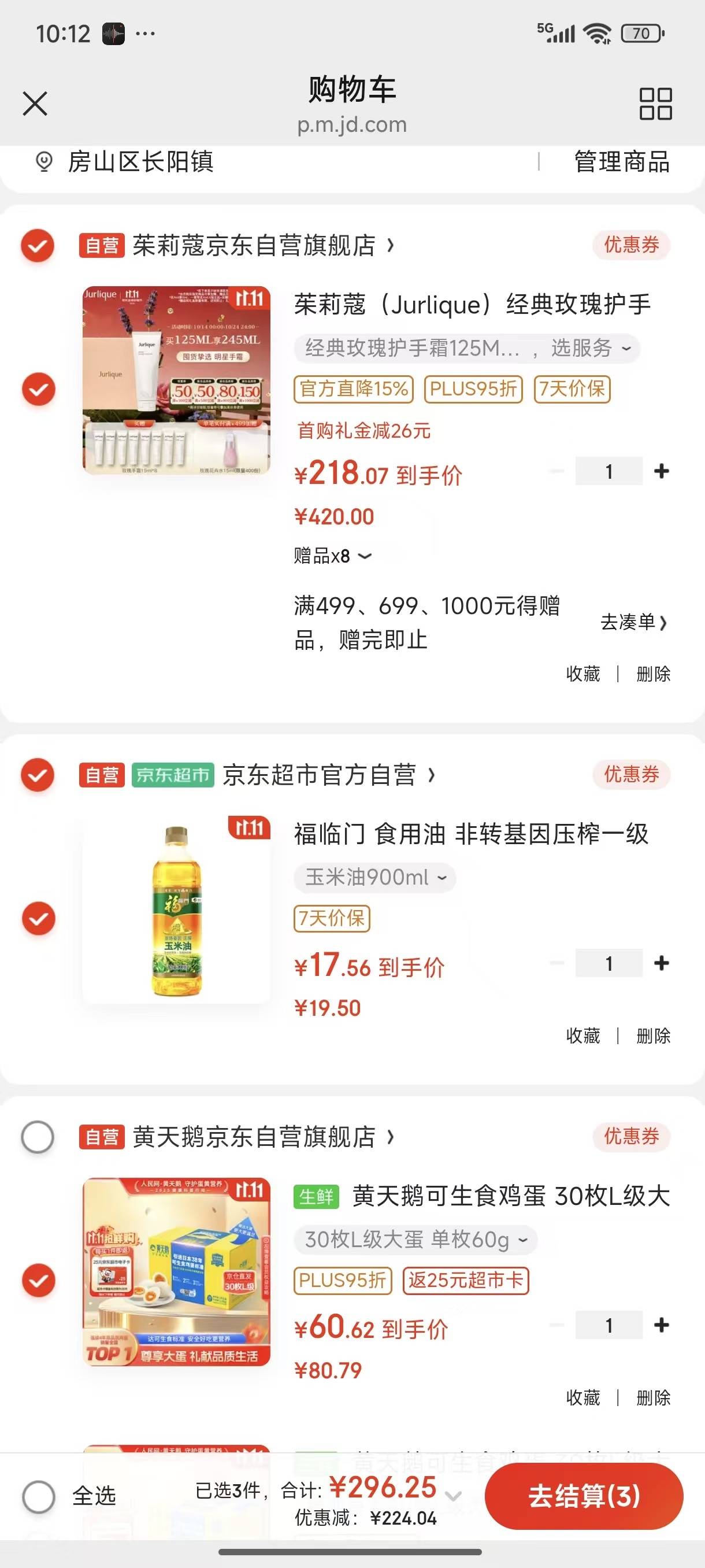Change delivery address 房山区长阳镇

coord(140,162)
